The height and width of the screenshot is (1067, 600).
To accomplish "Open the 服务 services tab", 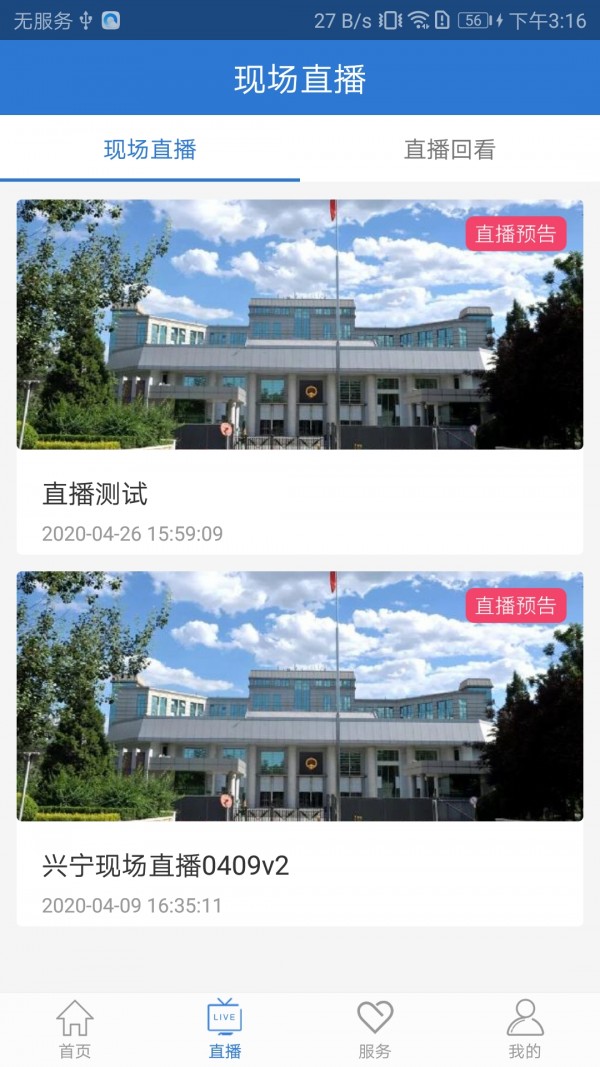I will (x=375, y=1029).
